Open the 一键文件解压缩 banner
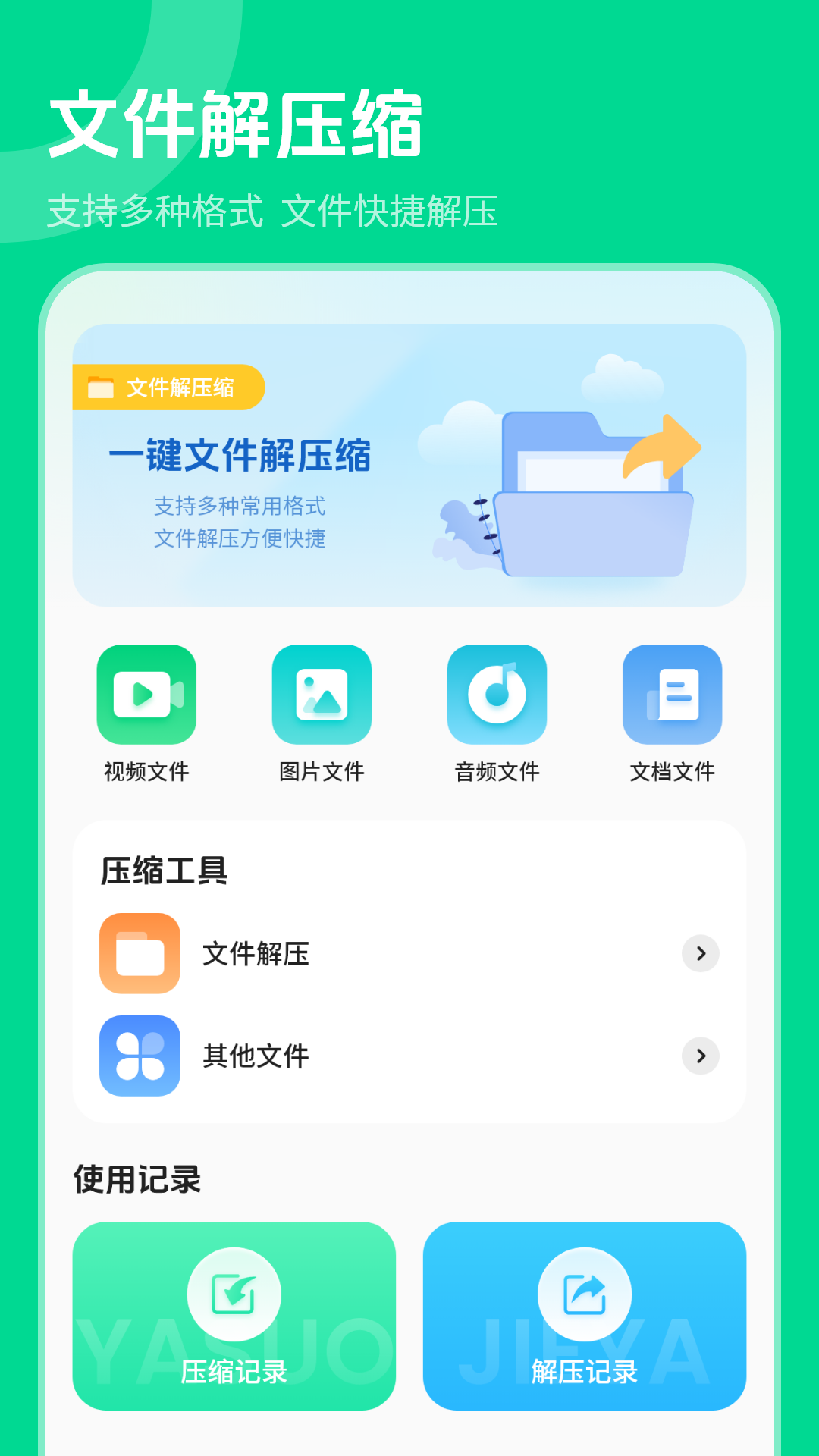This screenshot has width=819, height=1456. pyautogui.click(x=409, y=463)
